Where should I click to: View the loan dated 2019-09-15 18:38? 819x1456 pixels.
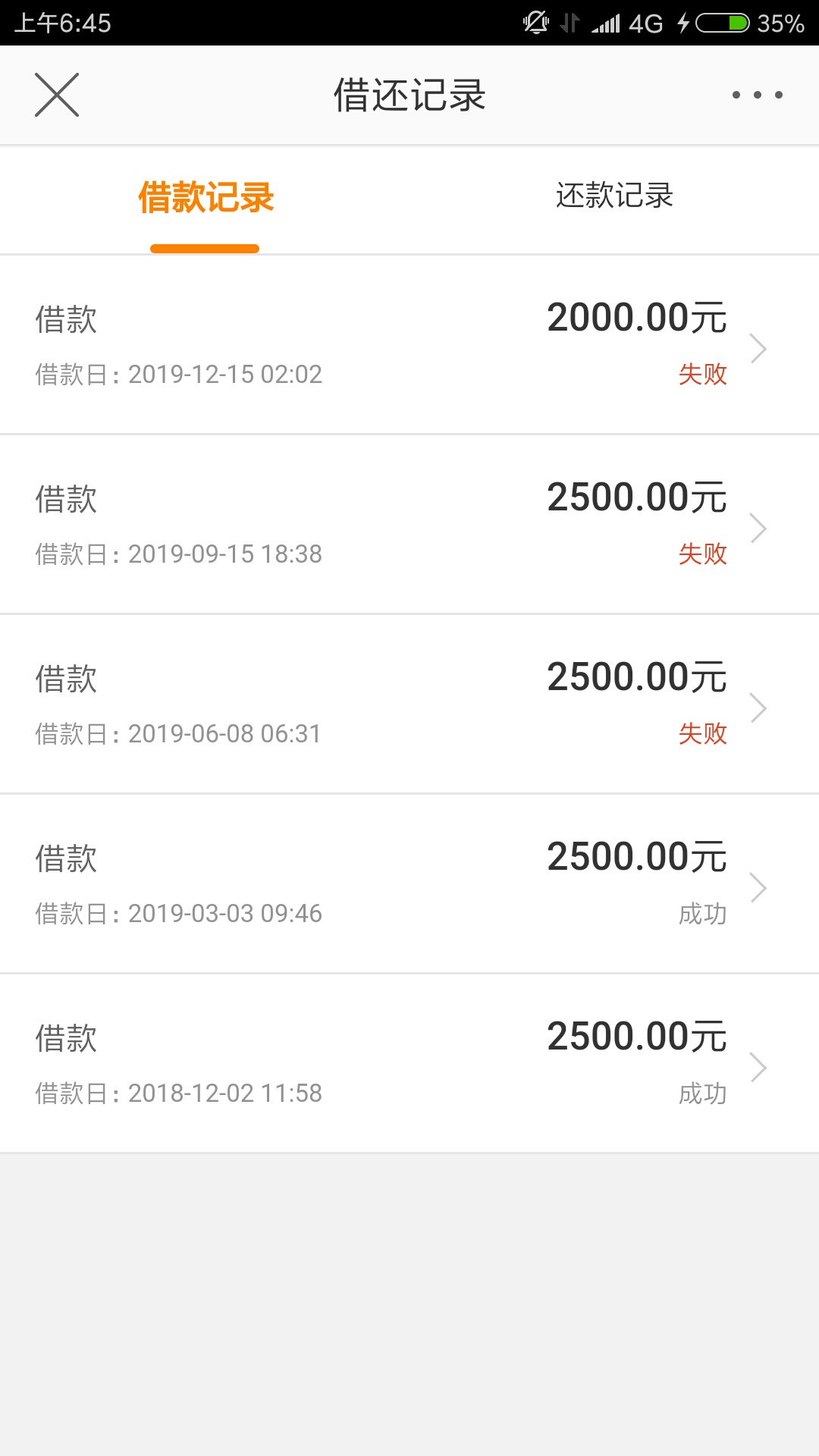pyautogui.click(x=409, y=525)
